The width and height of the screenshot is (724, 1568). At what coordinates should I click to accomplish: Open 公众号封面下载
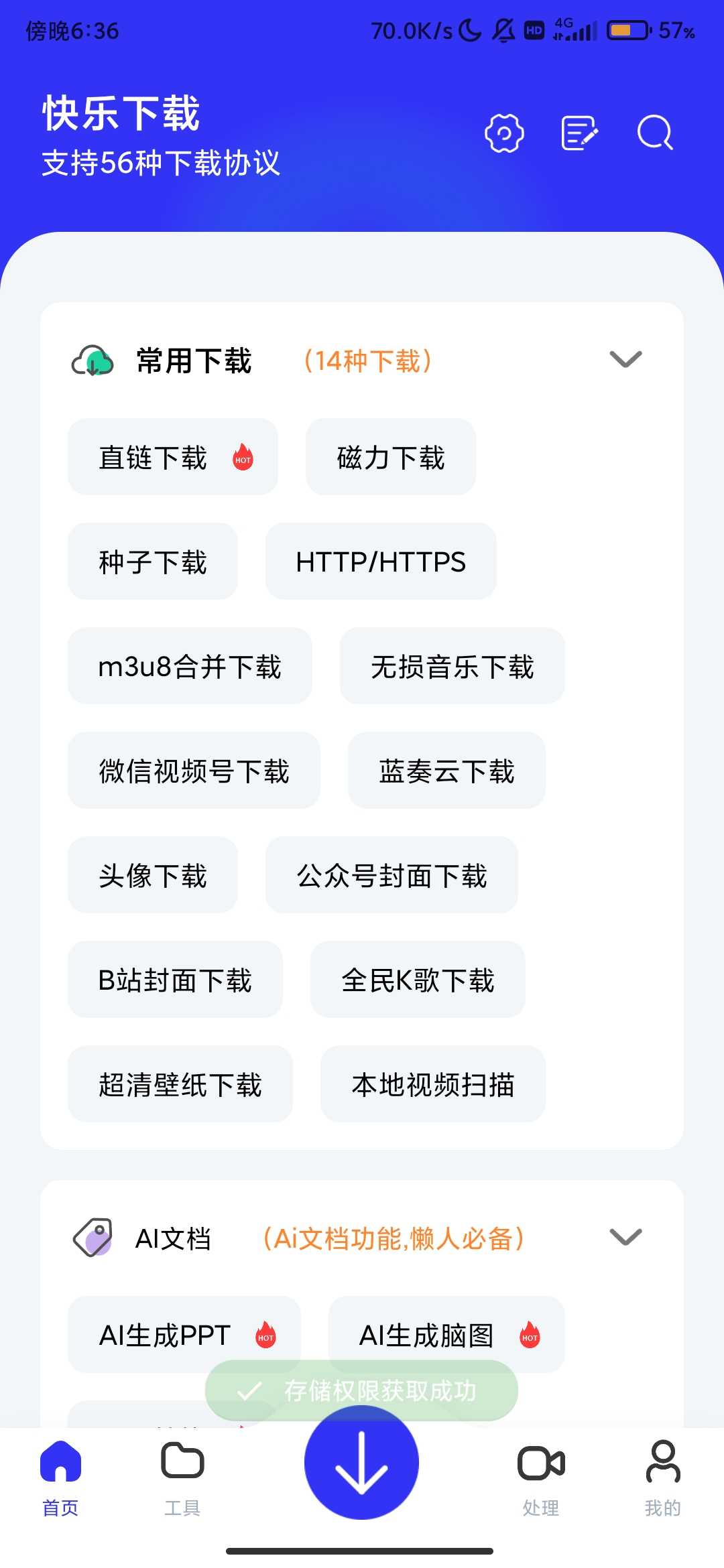(x=391, y=876)
